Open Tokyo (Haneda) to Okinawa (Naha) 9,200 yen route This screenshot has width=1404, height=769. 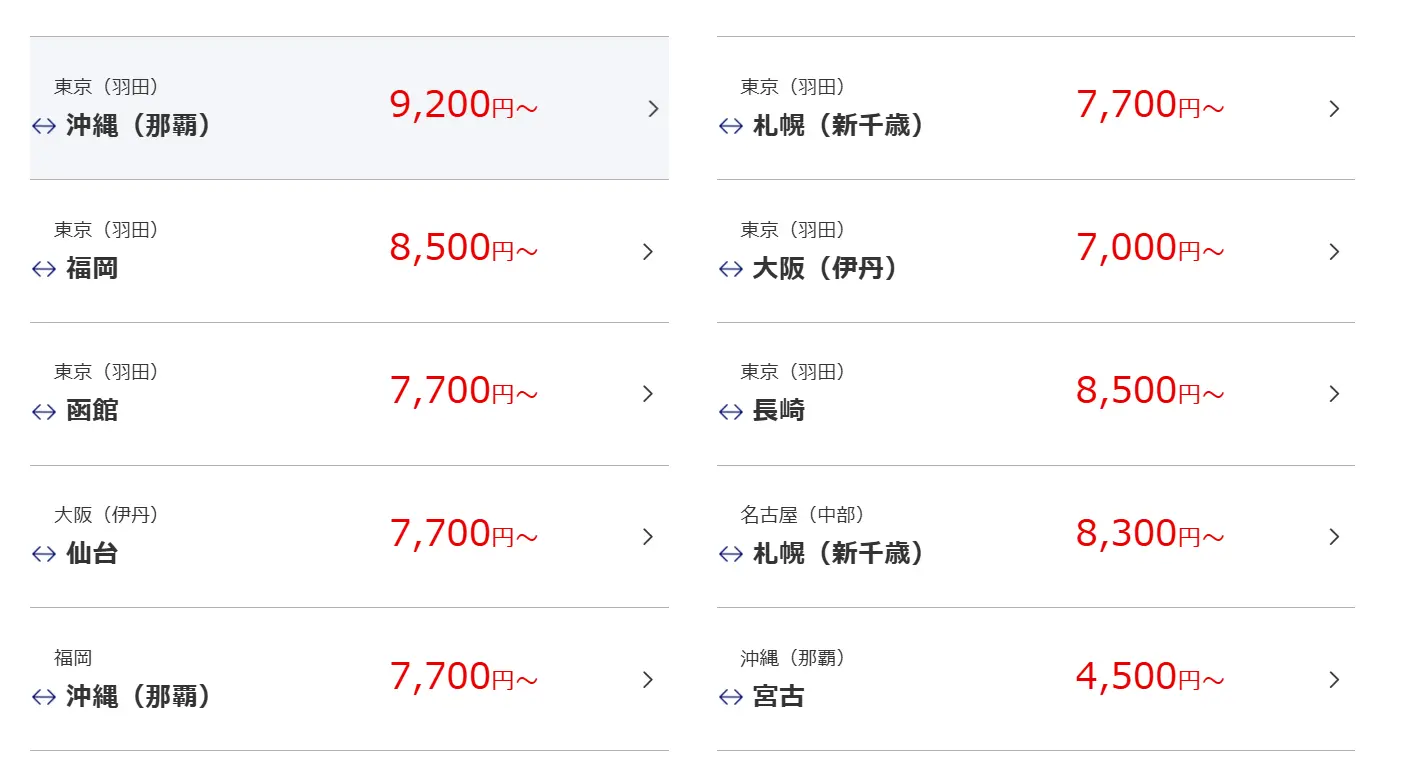(x=349, y=108)
